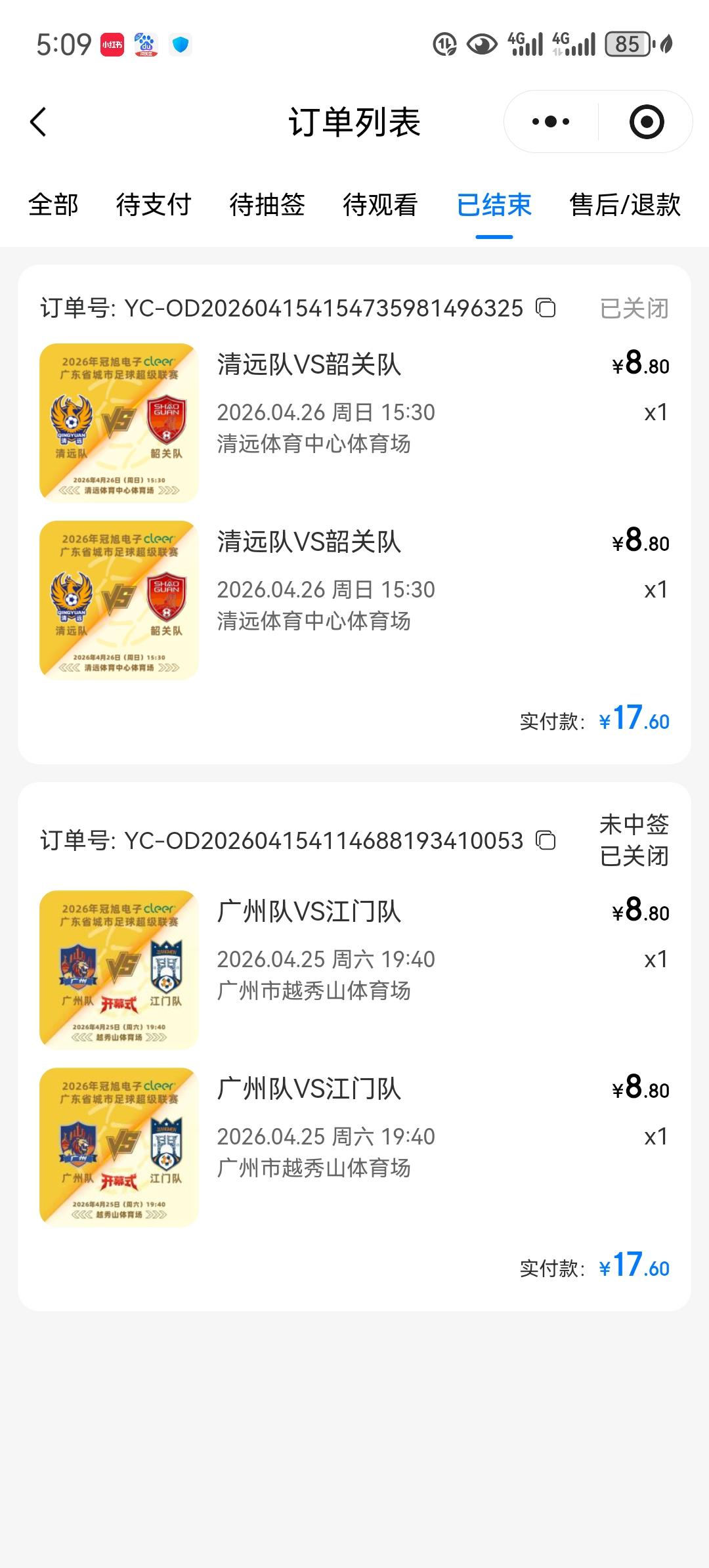Tap the back arrow to exit 订单列表
The image size is (709, 1568).
(x=37, y=121)
